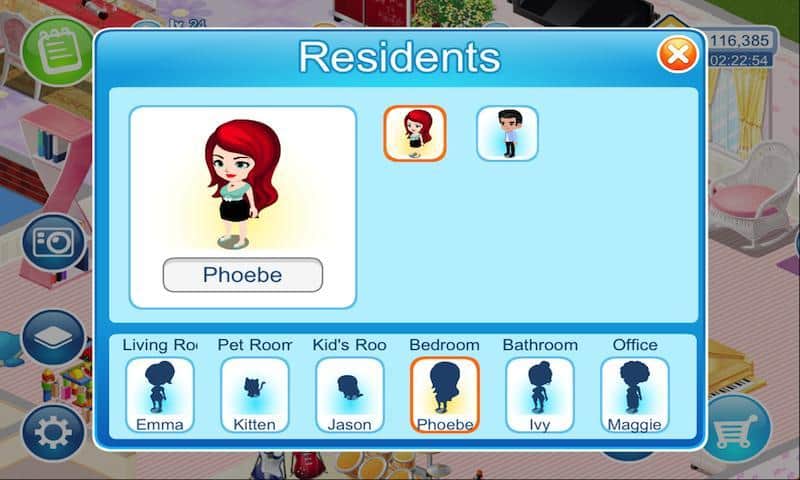Open the settings gear
The width and height of the screenshot is (800, 480).
point(50,432)
